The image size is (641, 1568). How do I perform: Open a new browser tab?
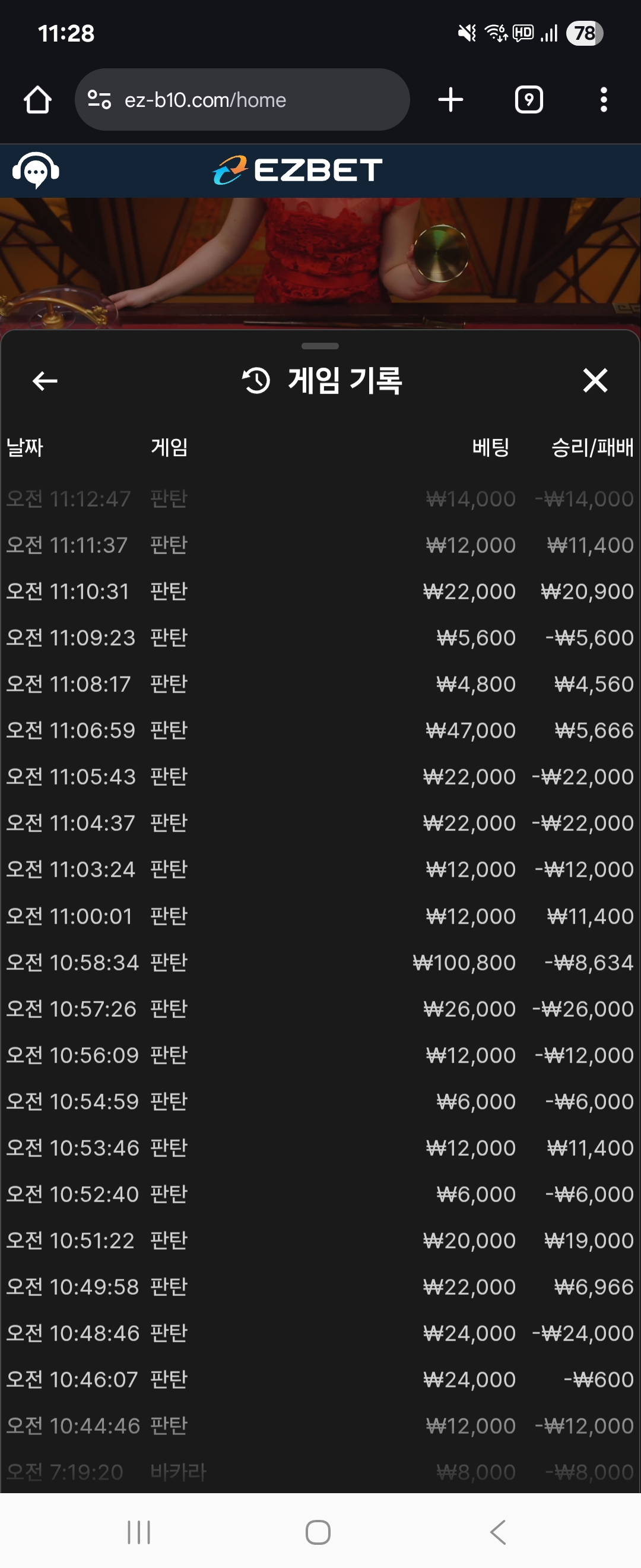coord(450,100)
